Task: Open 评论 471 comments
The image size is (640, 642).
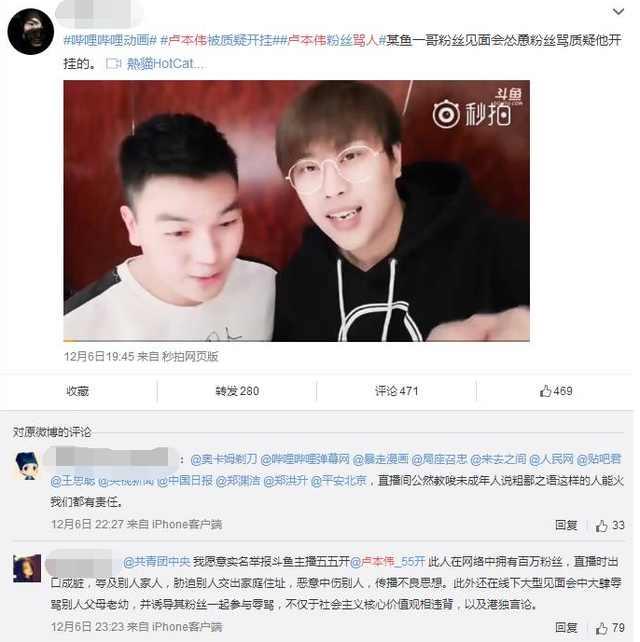Action: [x=396, y=391]
